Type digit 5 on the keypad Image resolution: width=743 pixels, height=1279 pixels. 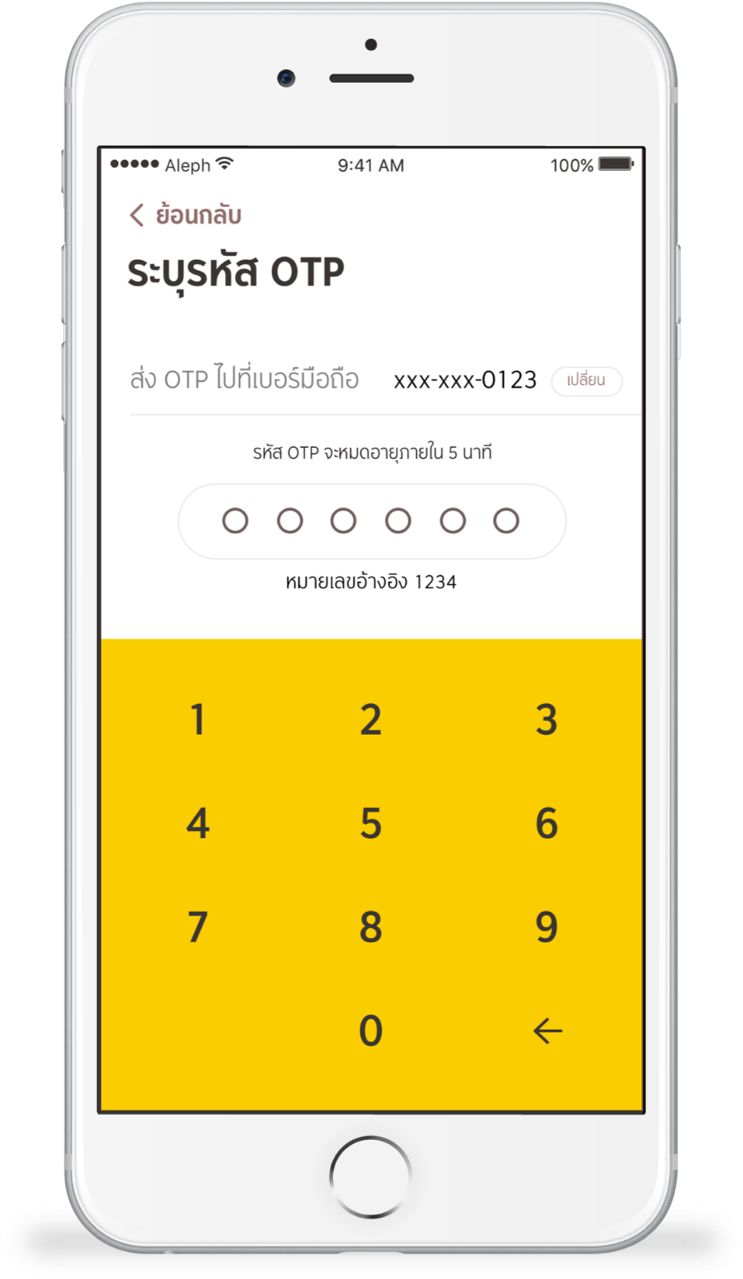point(371,823)
